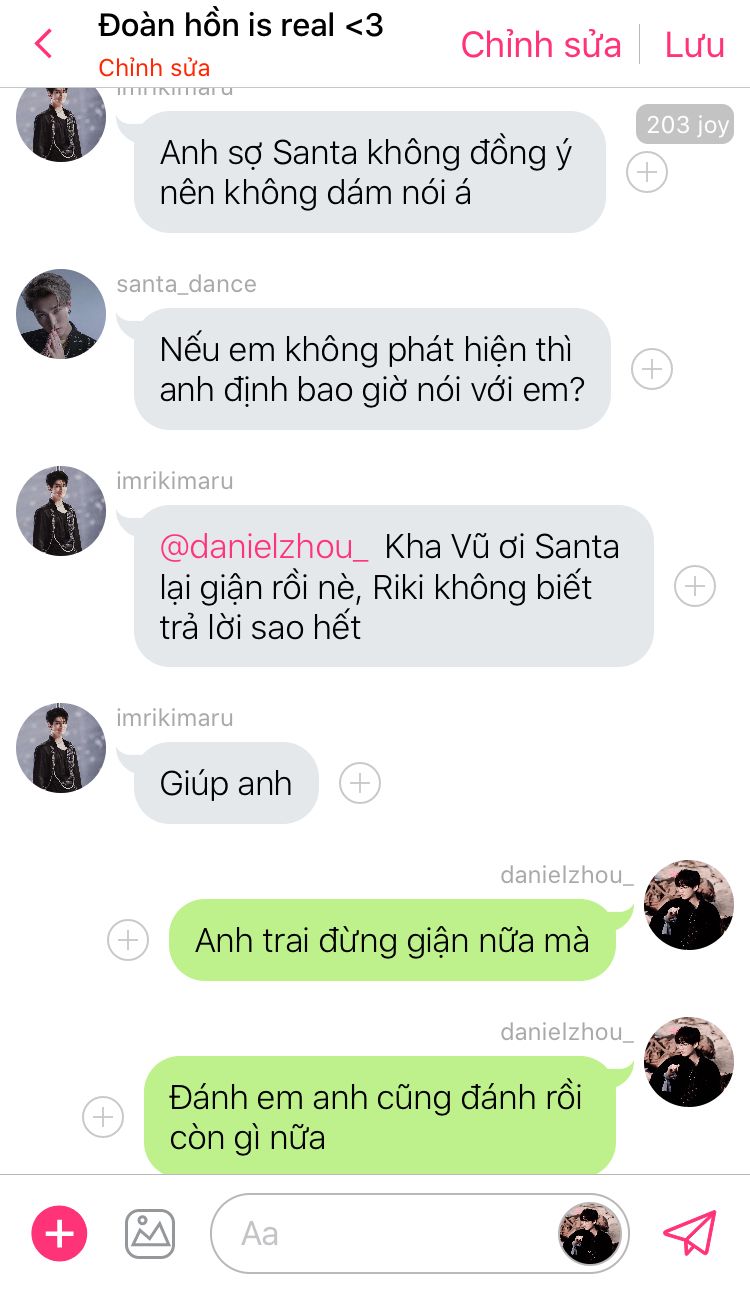
Task: Tap sender avatar inside the message field
Action: [590, 1234]
